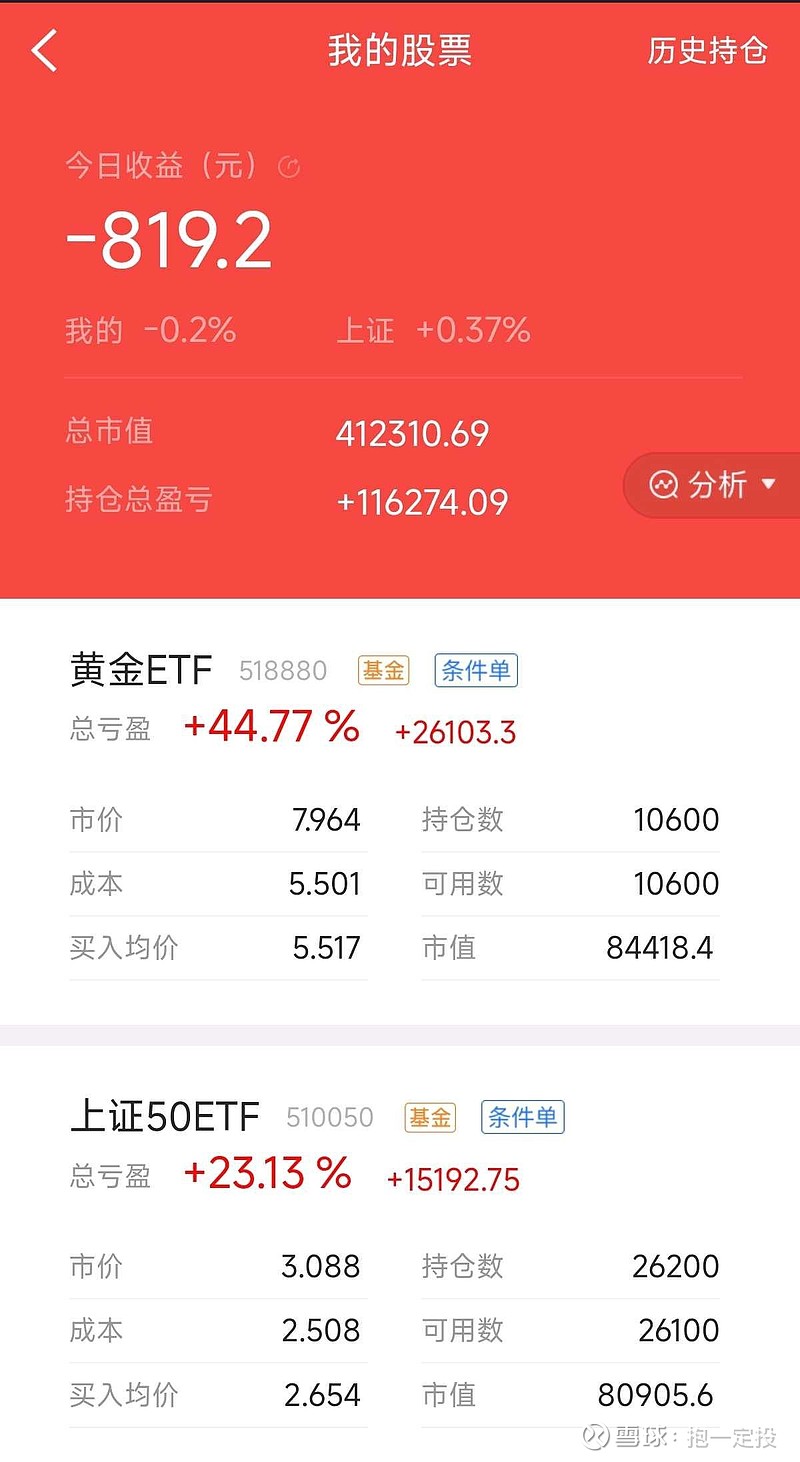Go back using the top-left arrow
Viewport: 800px width, 1462px height.
pos(45,51)
